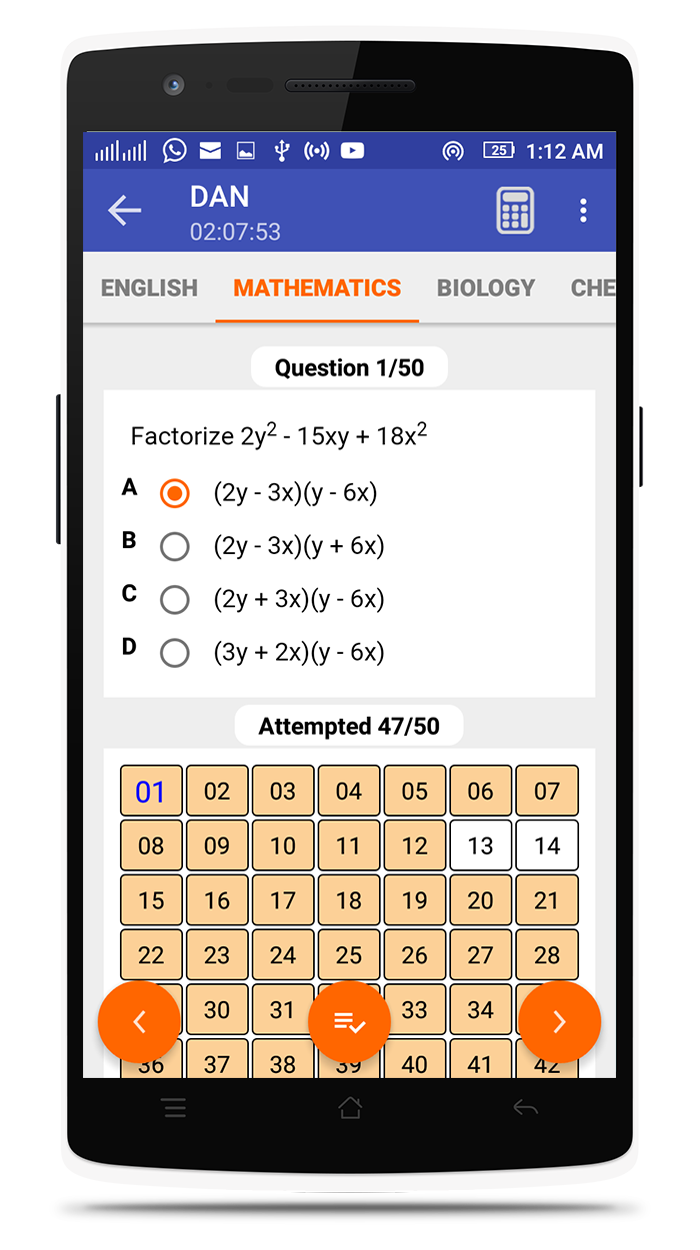Pick option D (3y + 2x)(y - 6x)
This screenshot has height=1250, width=700.
[x=175, y=653]
